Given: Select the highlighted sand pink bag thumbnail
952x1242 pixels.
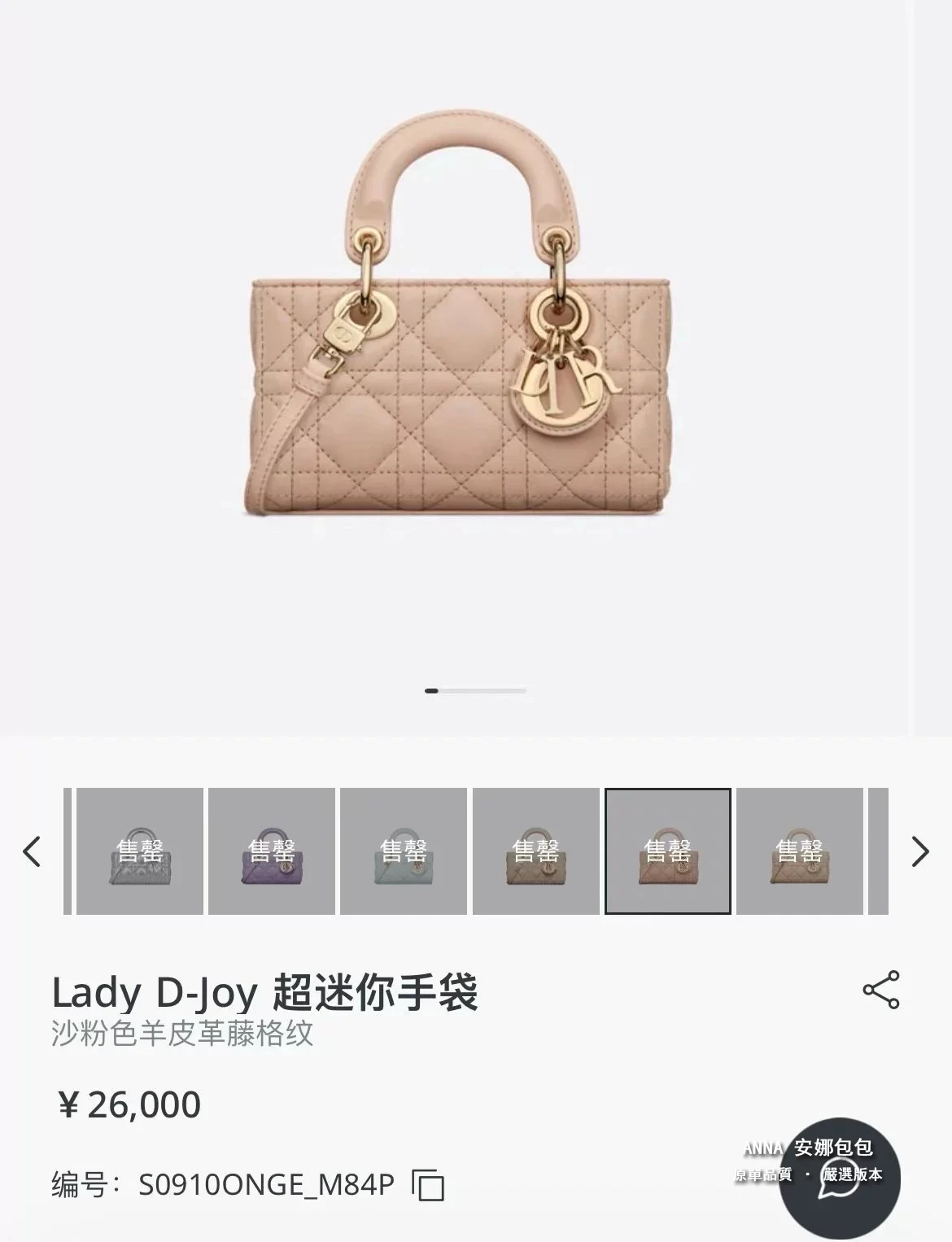Looking at the screenshot, I should pyautogui.click(x=667, y=851).
